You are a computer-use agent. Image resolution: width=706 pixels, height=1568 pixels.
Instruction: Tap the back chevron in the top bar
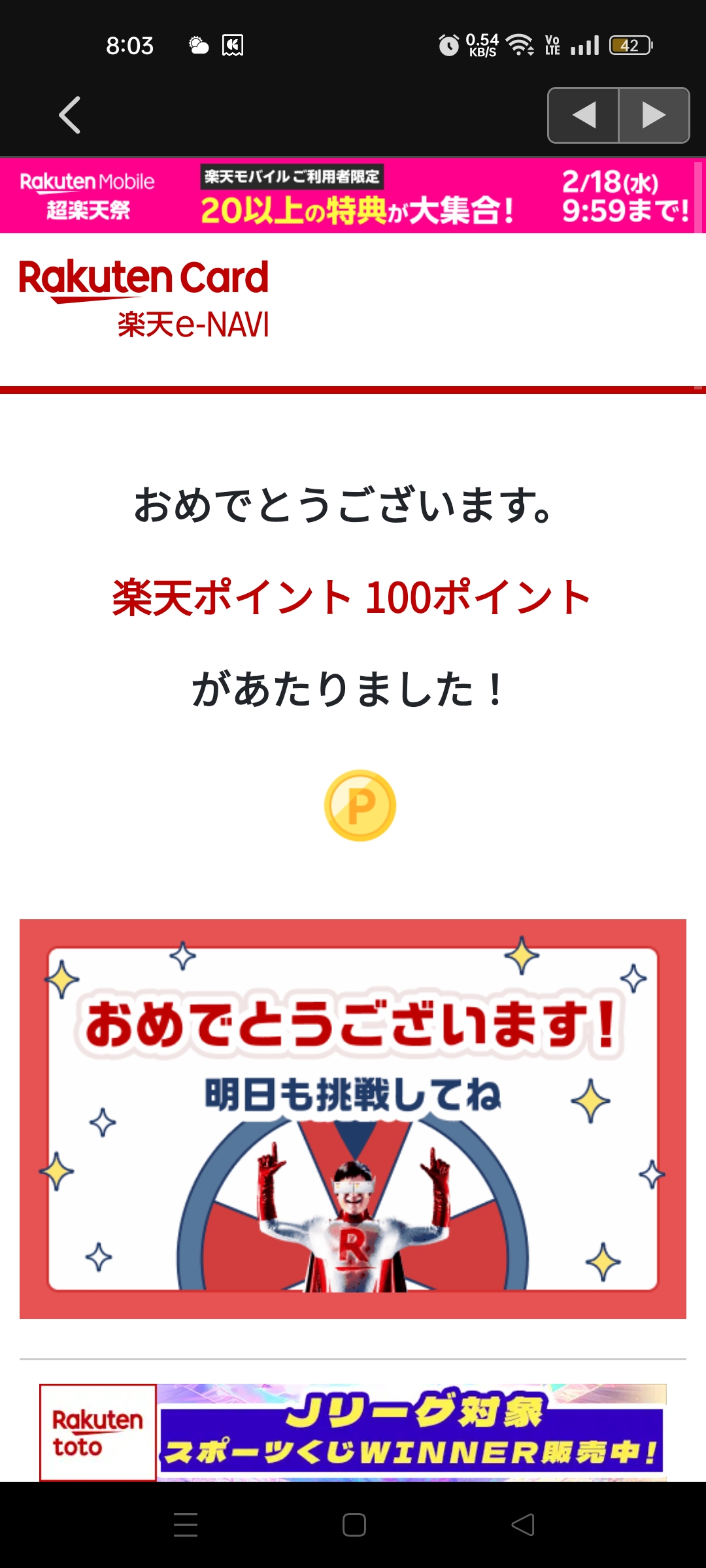(70, 115)
